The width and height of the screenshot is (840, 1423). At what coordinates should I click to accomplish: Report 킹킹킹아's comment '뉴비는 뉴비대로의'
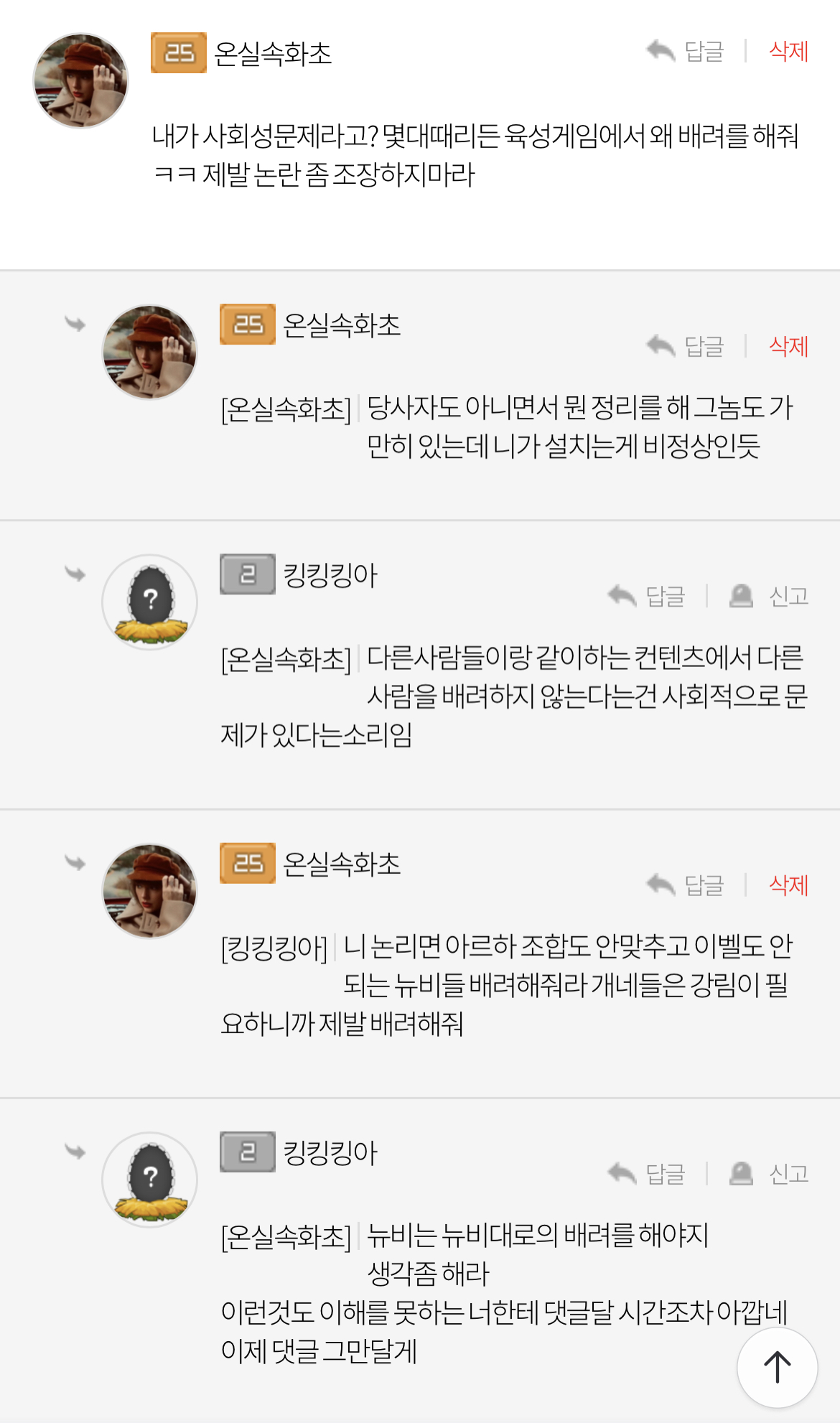click(770, 1174)
